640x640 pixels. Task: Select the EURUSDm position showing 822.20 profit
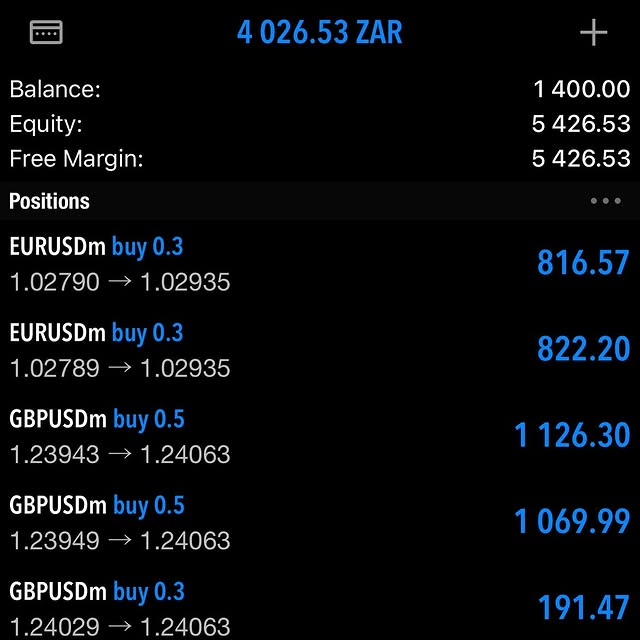coord(320,350)
